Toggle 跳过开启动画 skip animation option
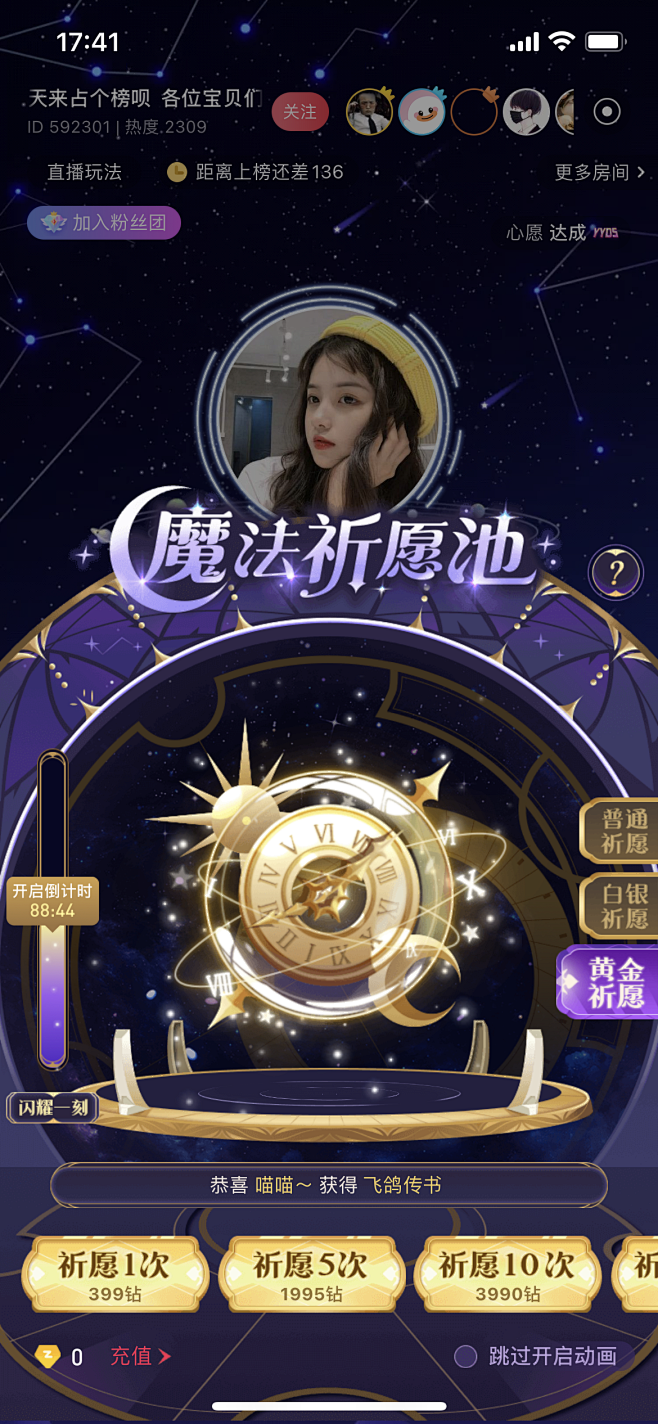This screenshot has width=658, height=1424. [x=536, y=1356]
